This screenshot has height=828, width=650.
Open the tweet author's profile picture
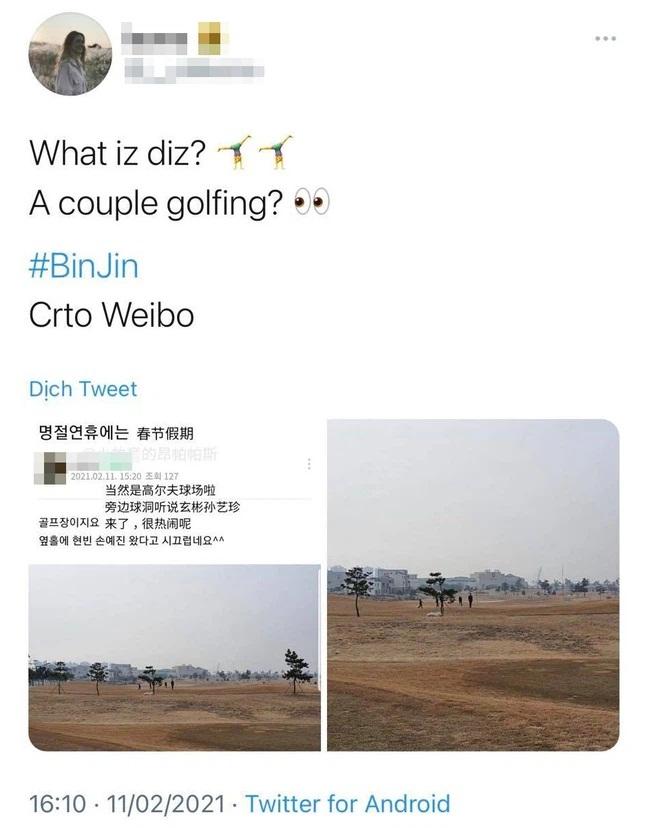(70, 55)
